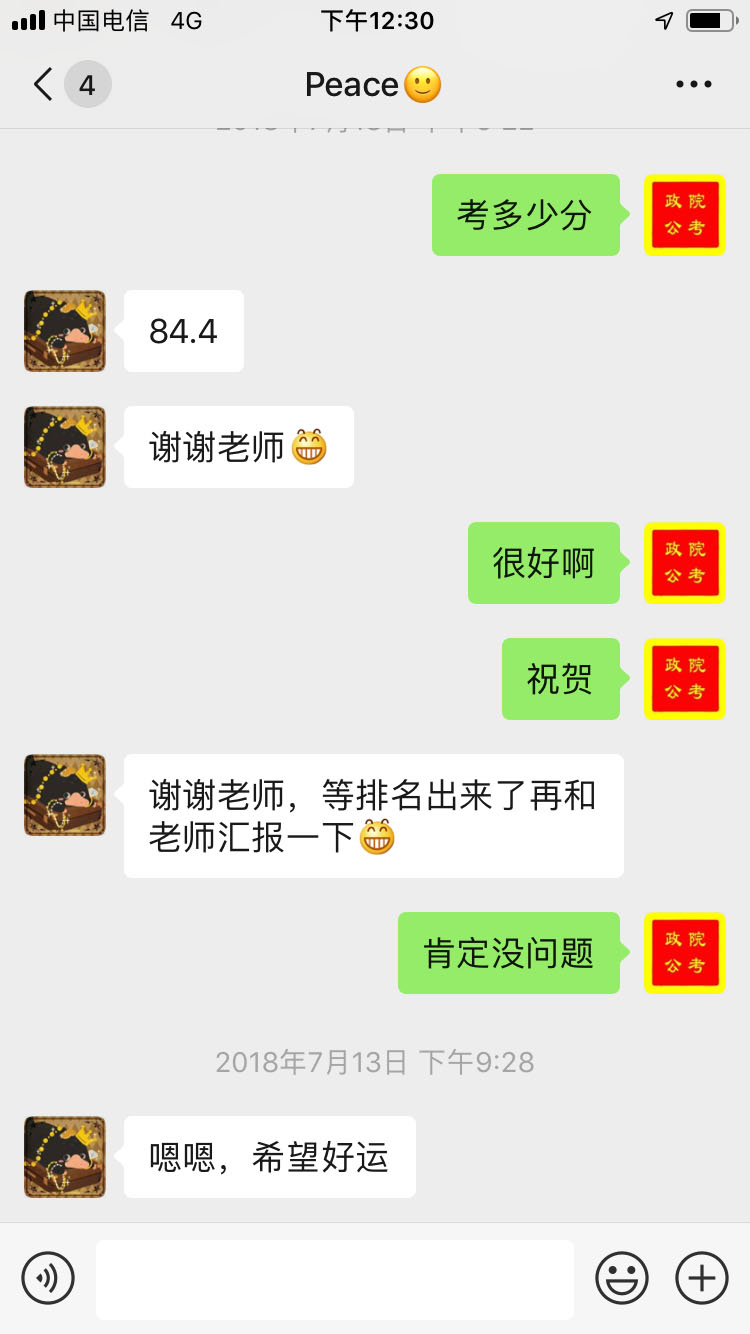750x1334 pixels.
Task: Switch to voice message input
Action: point(48,1278)
